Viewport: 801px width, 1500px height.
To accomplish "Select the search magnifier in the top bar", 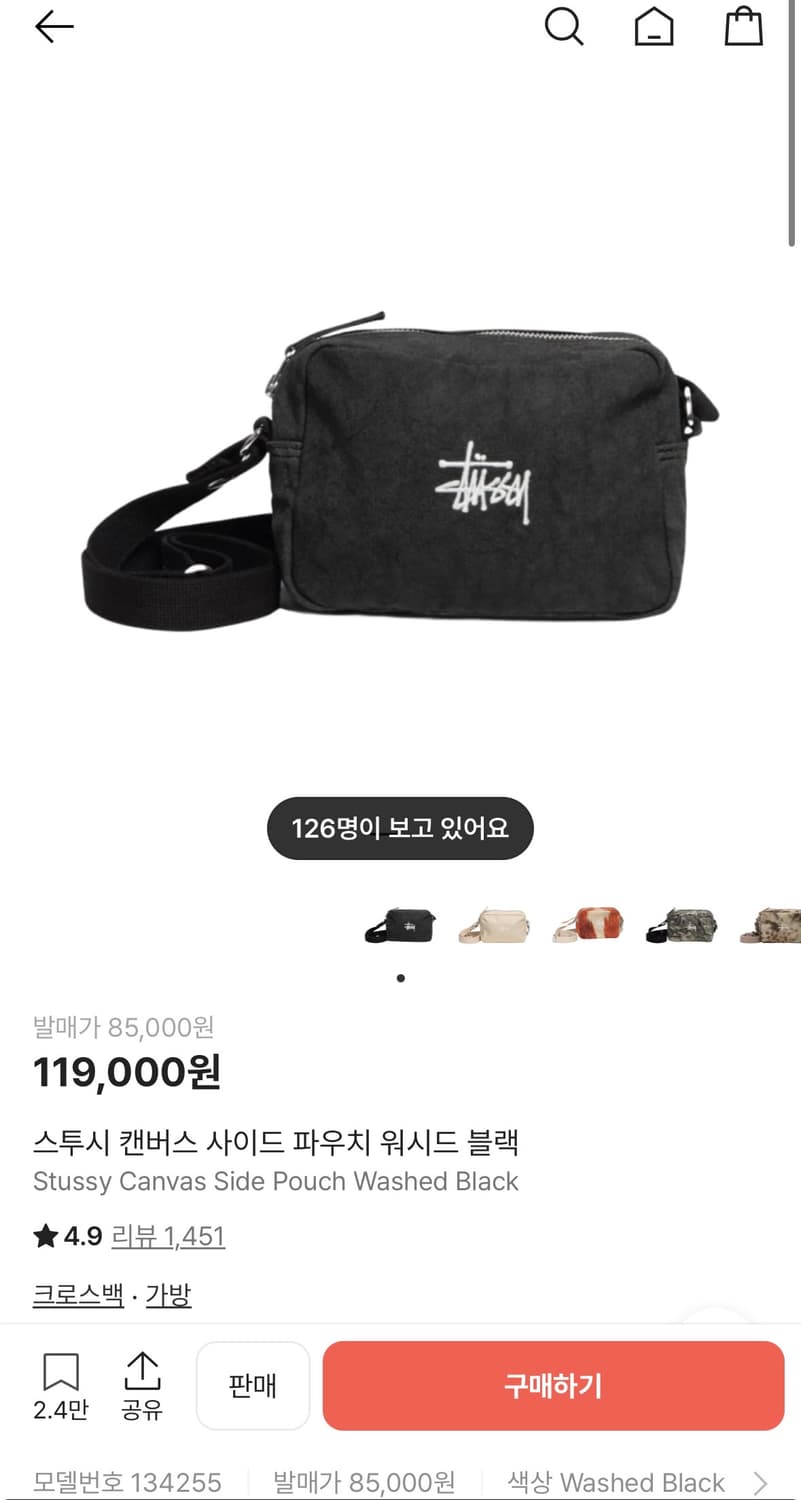I will click(x=565, y=27).
